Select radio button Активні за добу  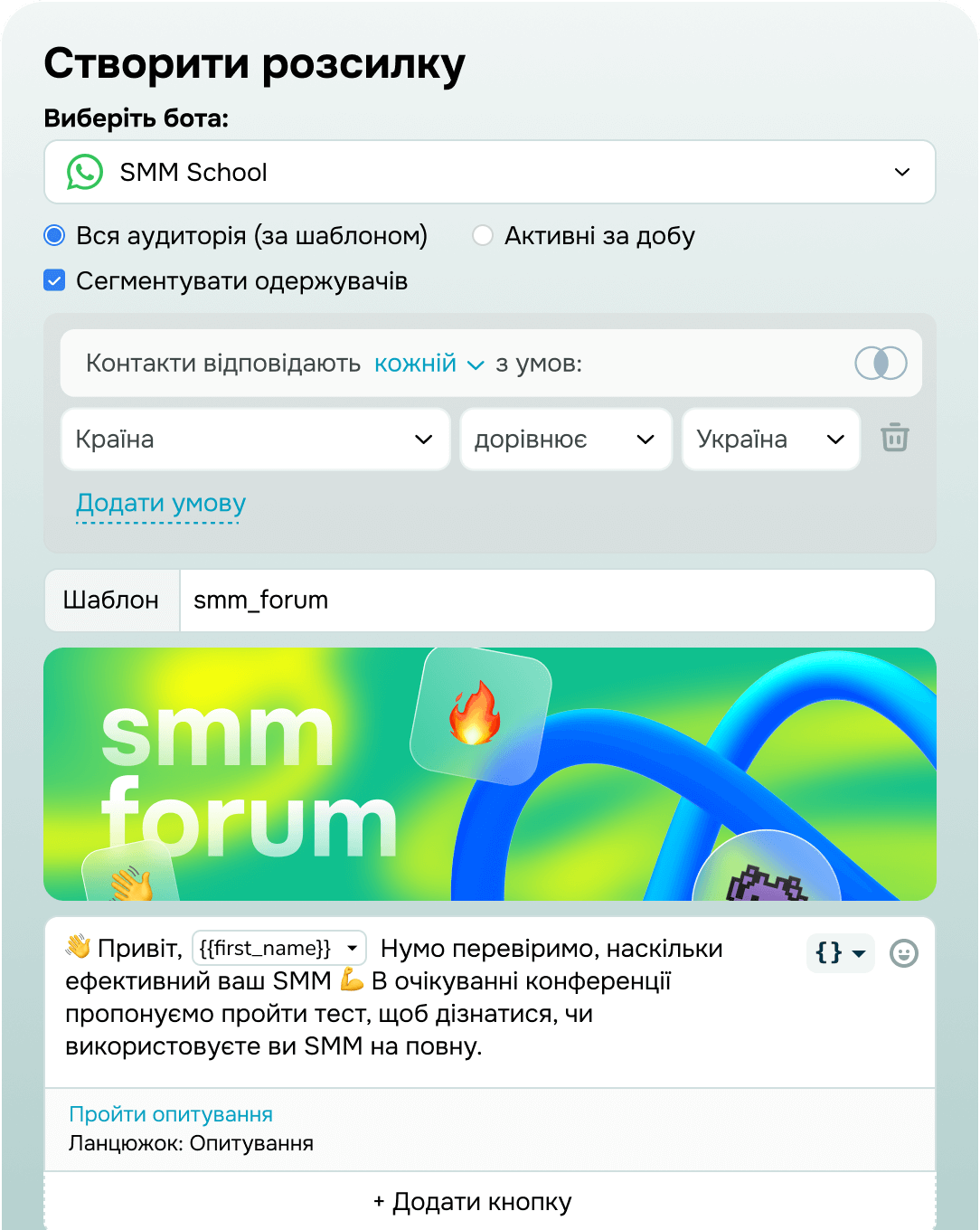click(x=483, y=235)
